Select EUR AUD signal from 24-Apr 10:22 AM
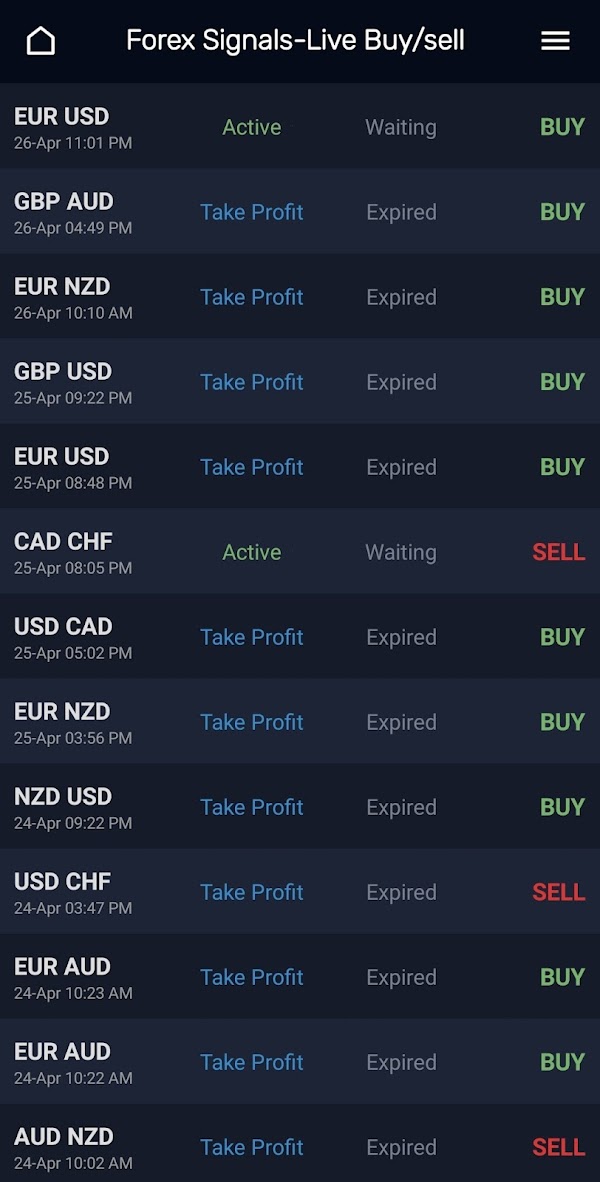 (300, 1061)
